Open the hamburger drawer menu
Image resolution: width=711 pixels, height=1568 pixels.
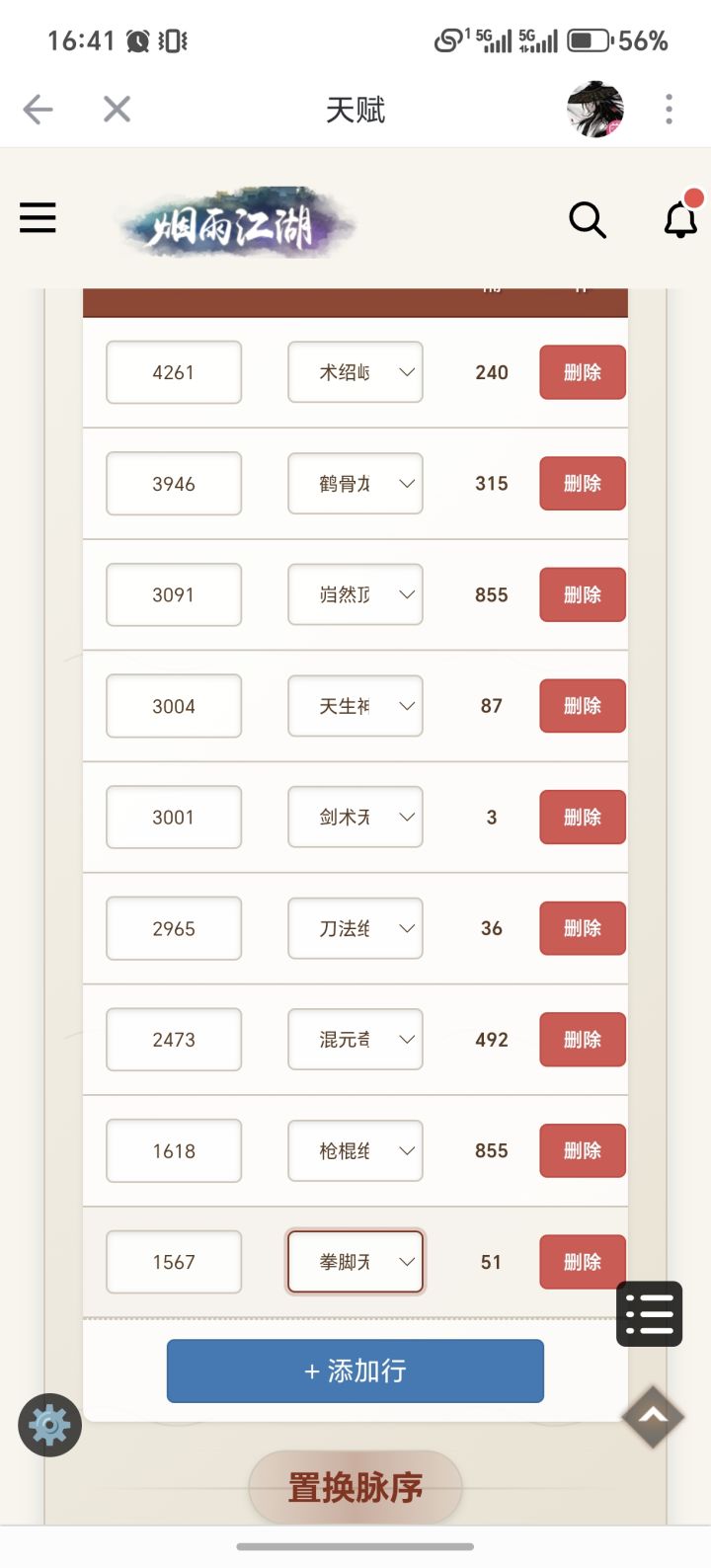point(38,218)
